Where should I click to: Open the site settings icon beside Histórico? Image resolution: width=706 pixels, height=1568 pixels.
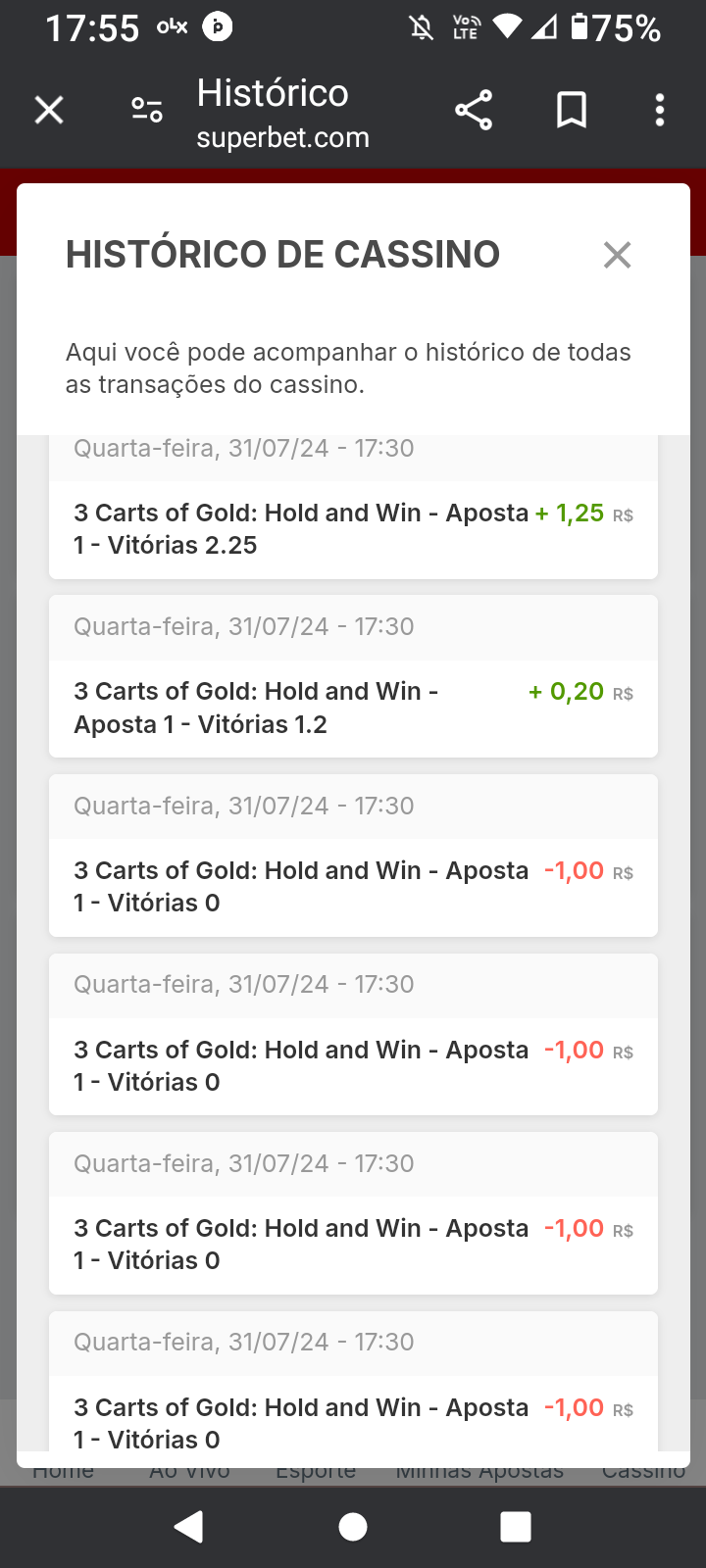coord(147,110)
